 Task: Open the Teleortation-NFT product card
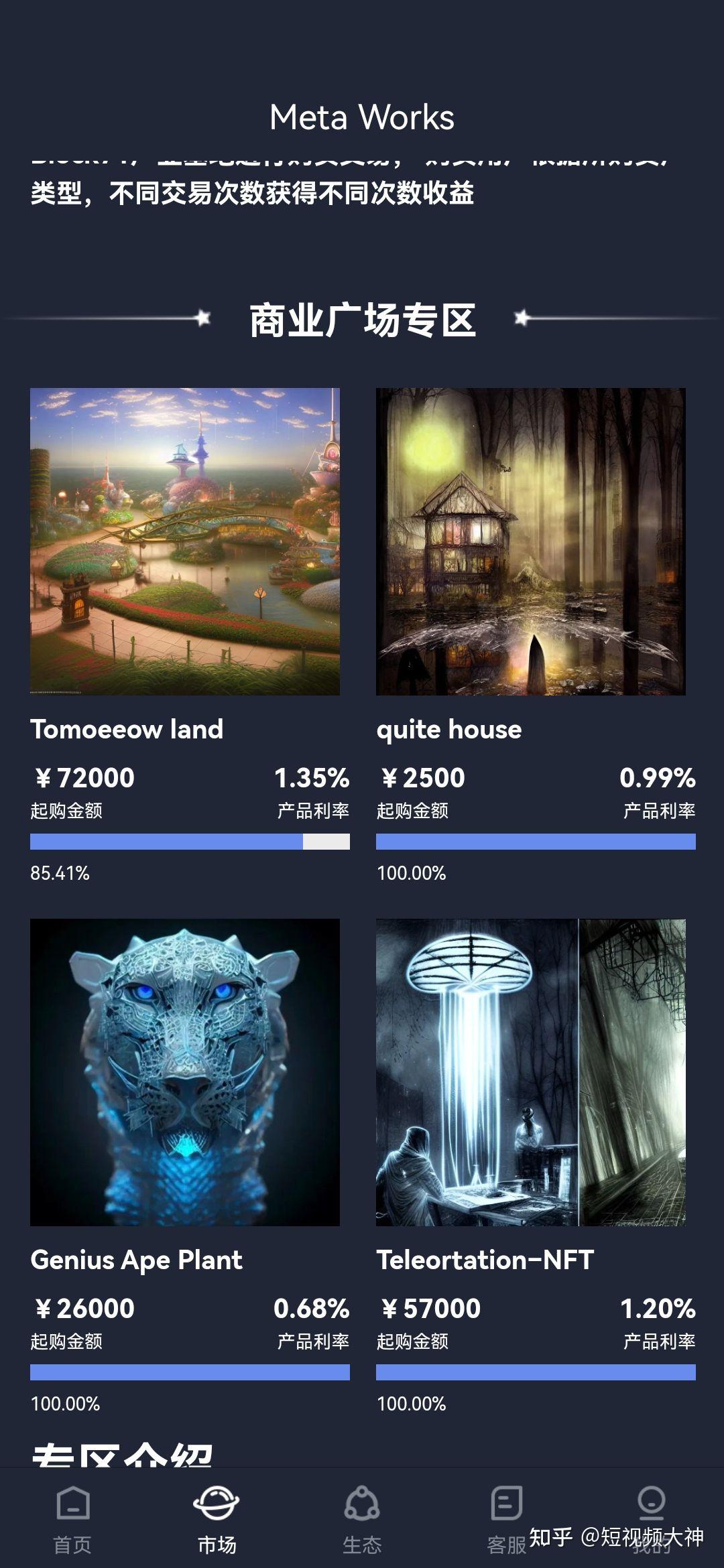[x=530, y=1072]
